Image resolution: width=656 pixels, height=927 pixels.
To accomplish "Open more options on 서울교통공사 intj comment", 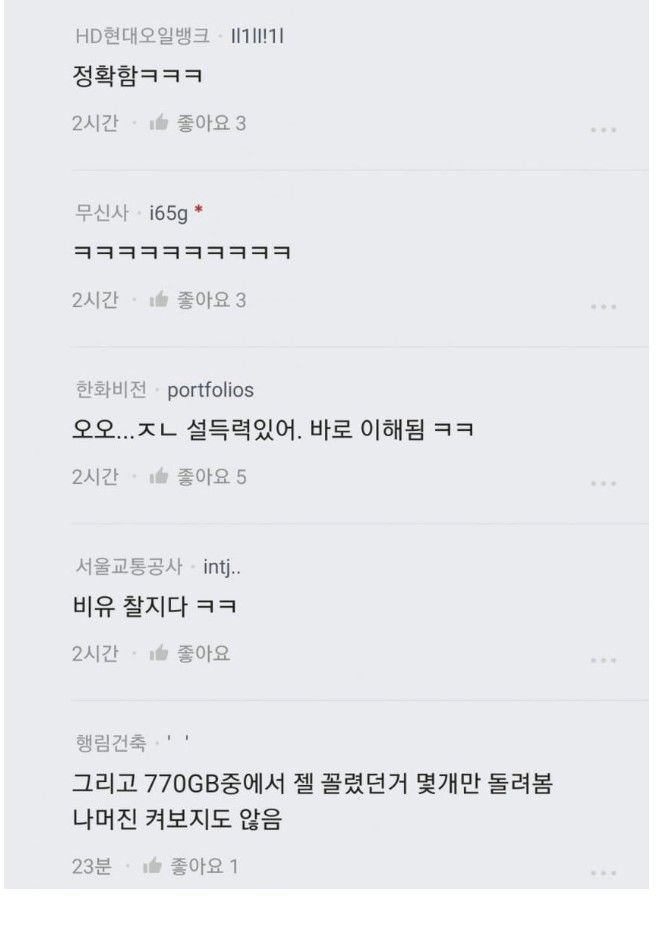I will point(603,661).
